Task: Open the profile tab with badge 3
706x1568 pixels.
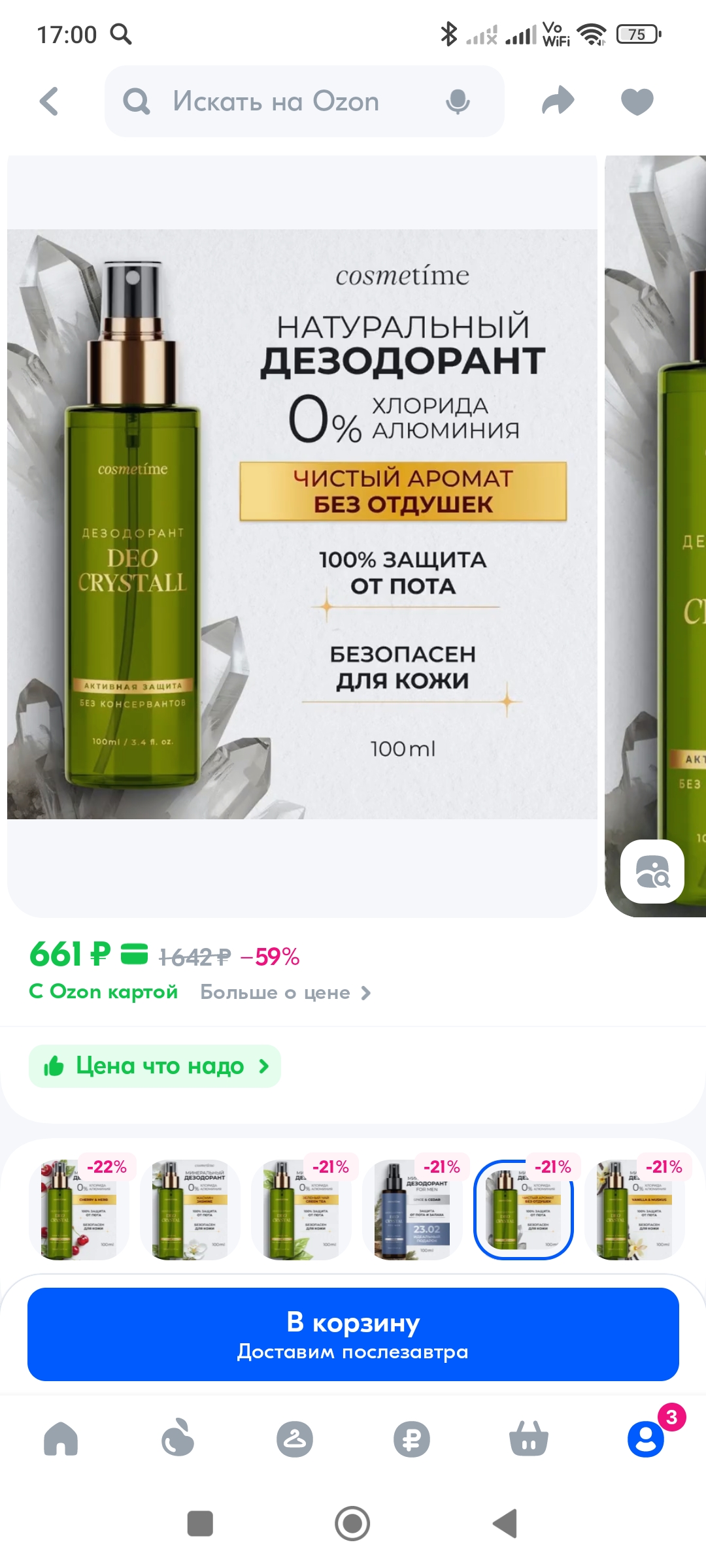Action: (646, 1439)
